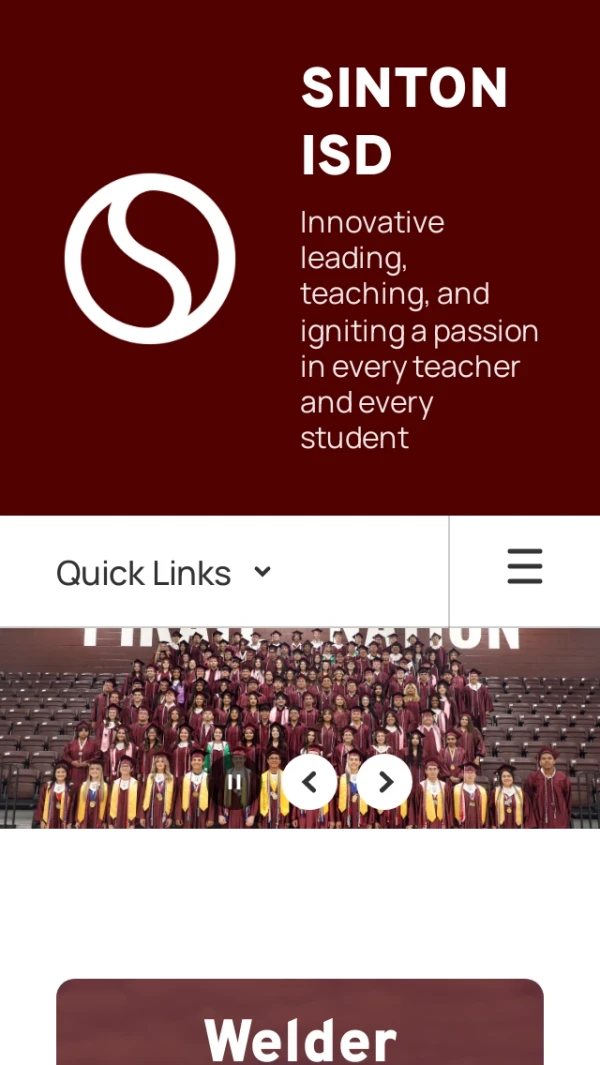Open the Welder card
The image size is (600, 1065).
(x=300, y=1035)
